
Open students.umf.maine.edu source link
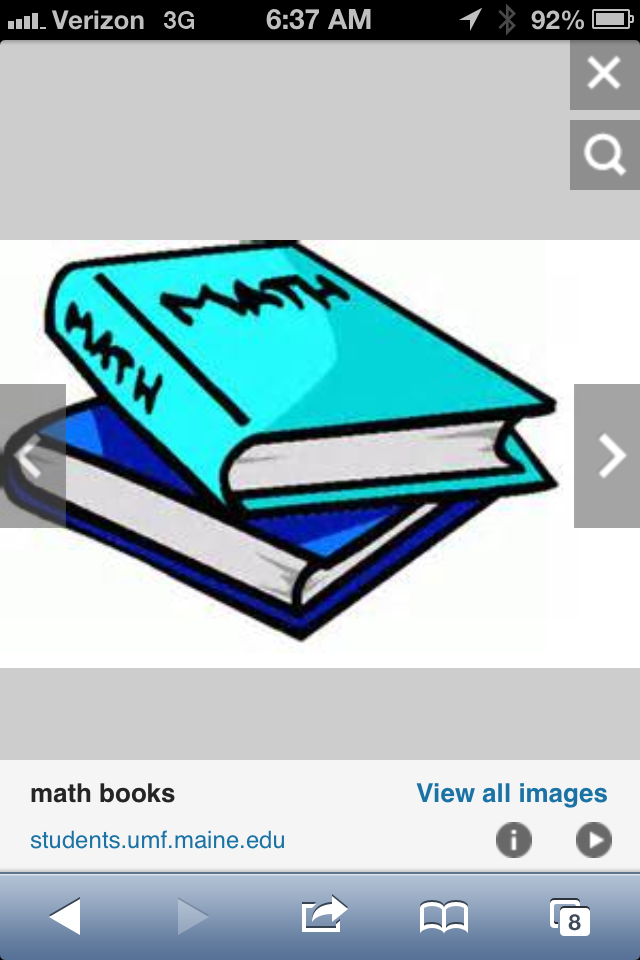(x=157, y=840)
